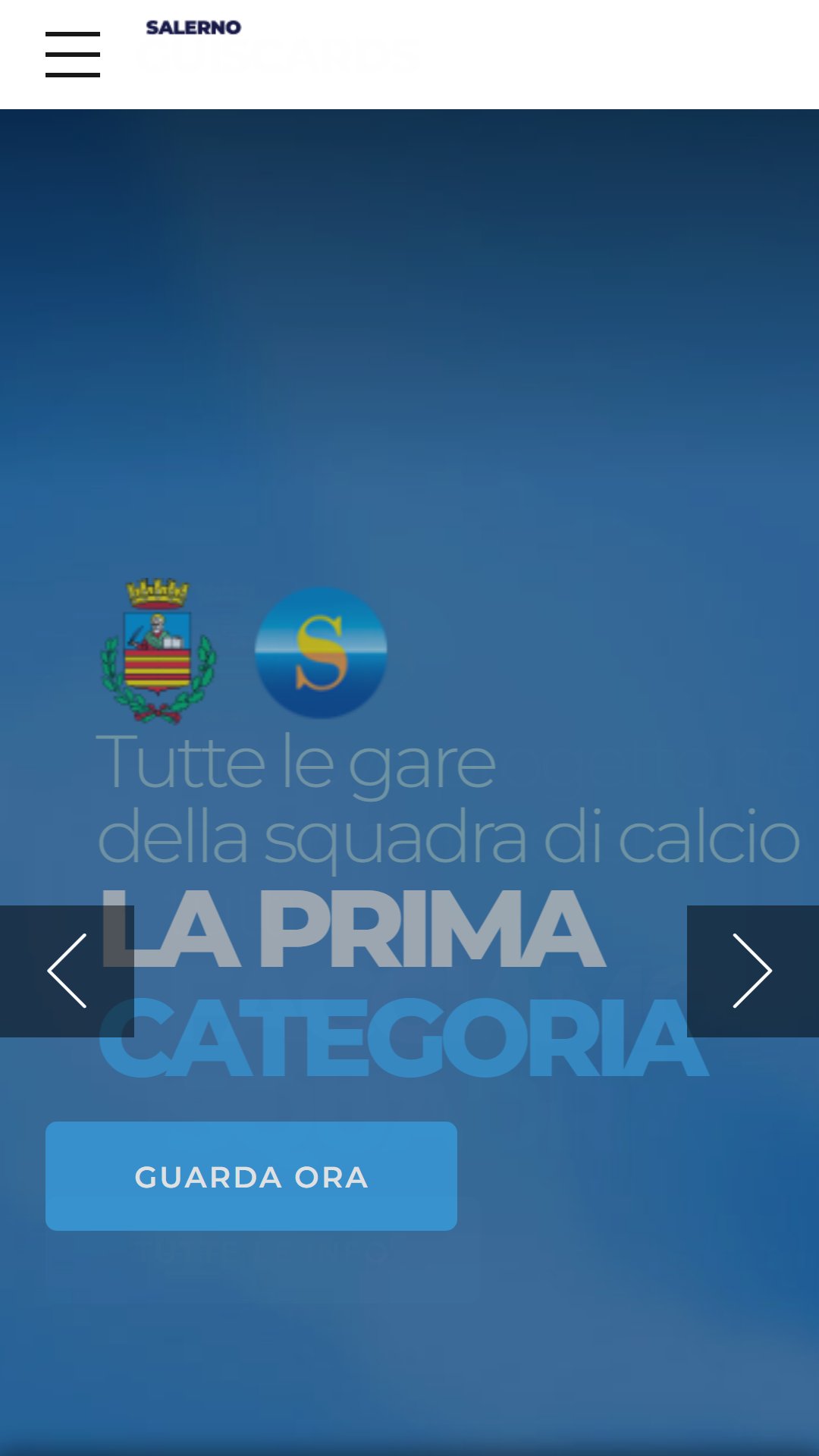Open the hamburger menu
Screen dimensions: 819x1456
pos(73,55)
